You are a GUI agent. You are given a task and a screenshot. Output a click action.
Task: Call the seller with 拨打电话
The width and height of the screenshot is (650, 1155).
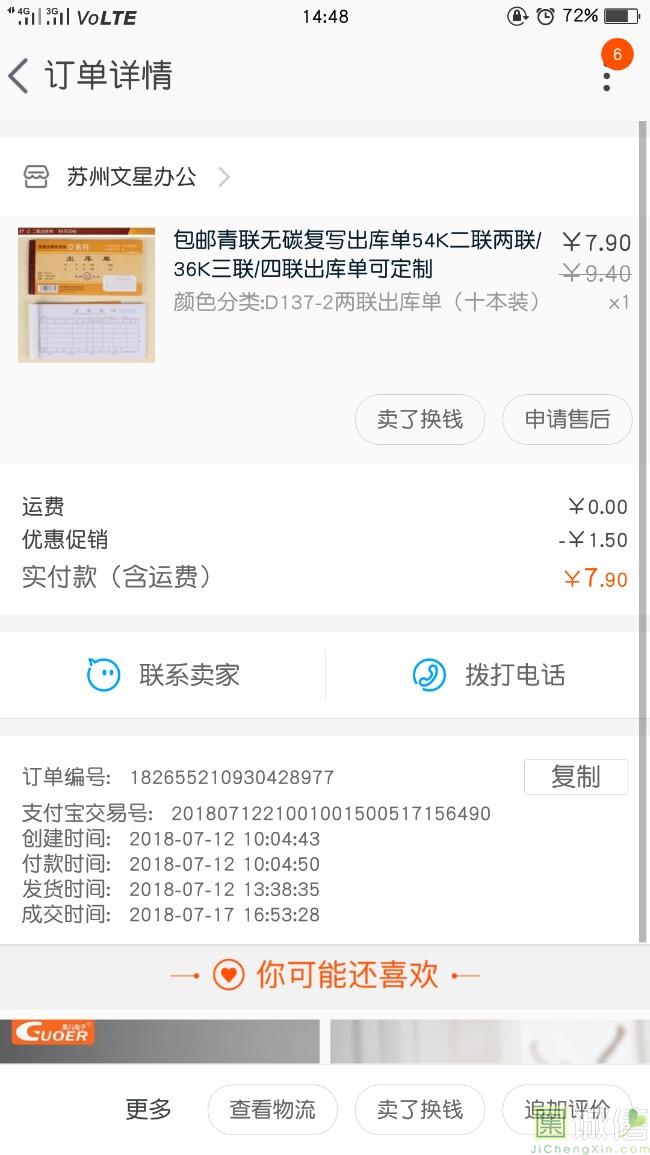click(x=488, y=675)
